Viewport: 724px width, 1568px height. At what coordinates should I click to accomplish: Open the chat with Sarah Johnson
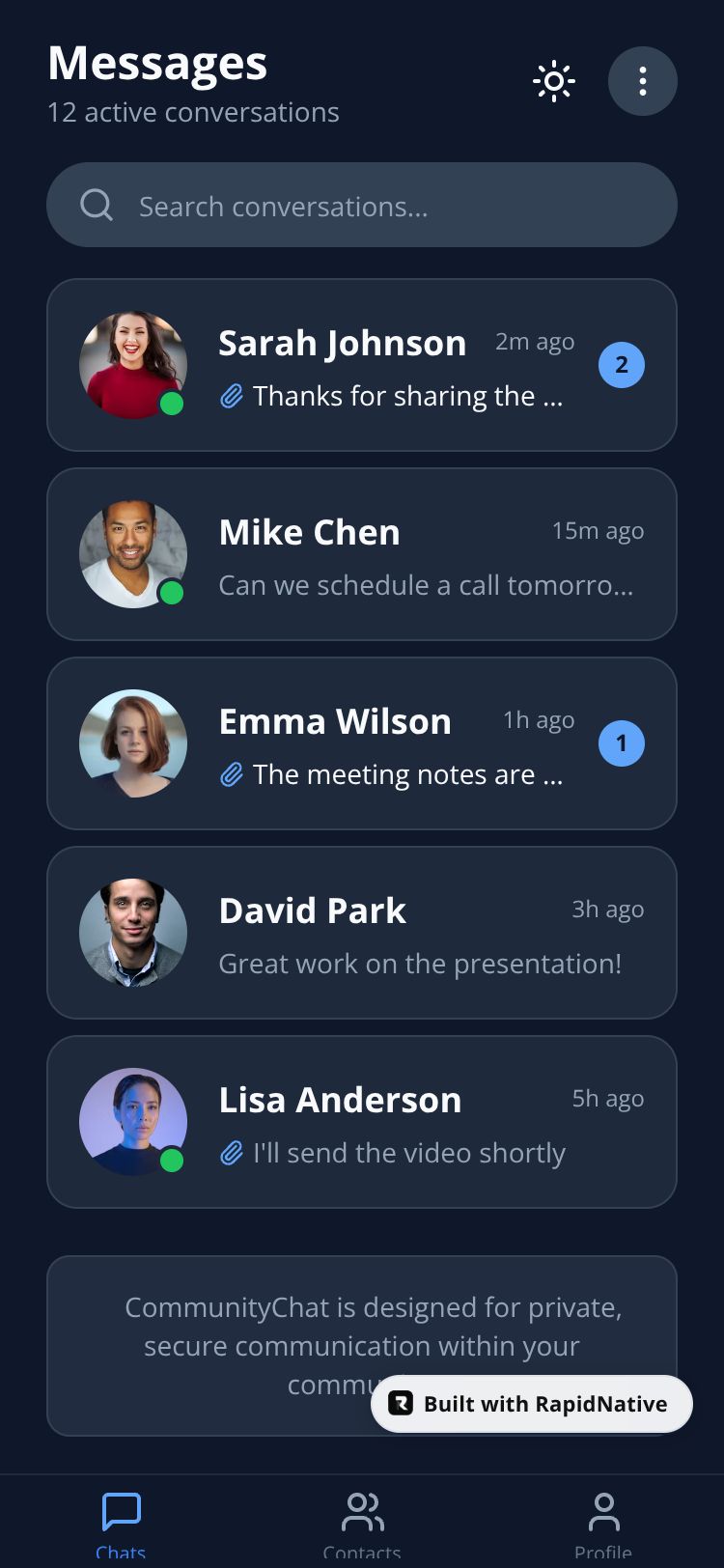(x=362, y=365)
